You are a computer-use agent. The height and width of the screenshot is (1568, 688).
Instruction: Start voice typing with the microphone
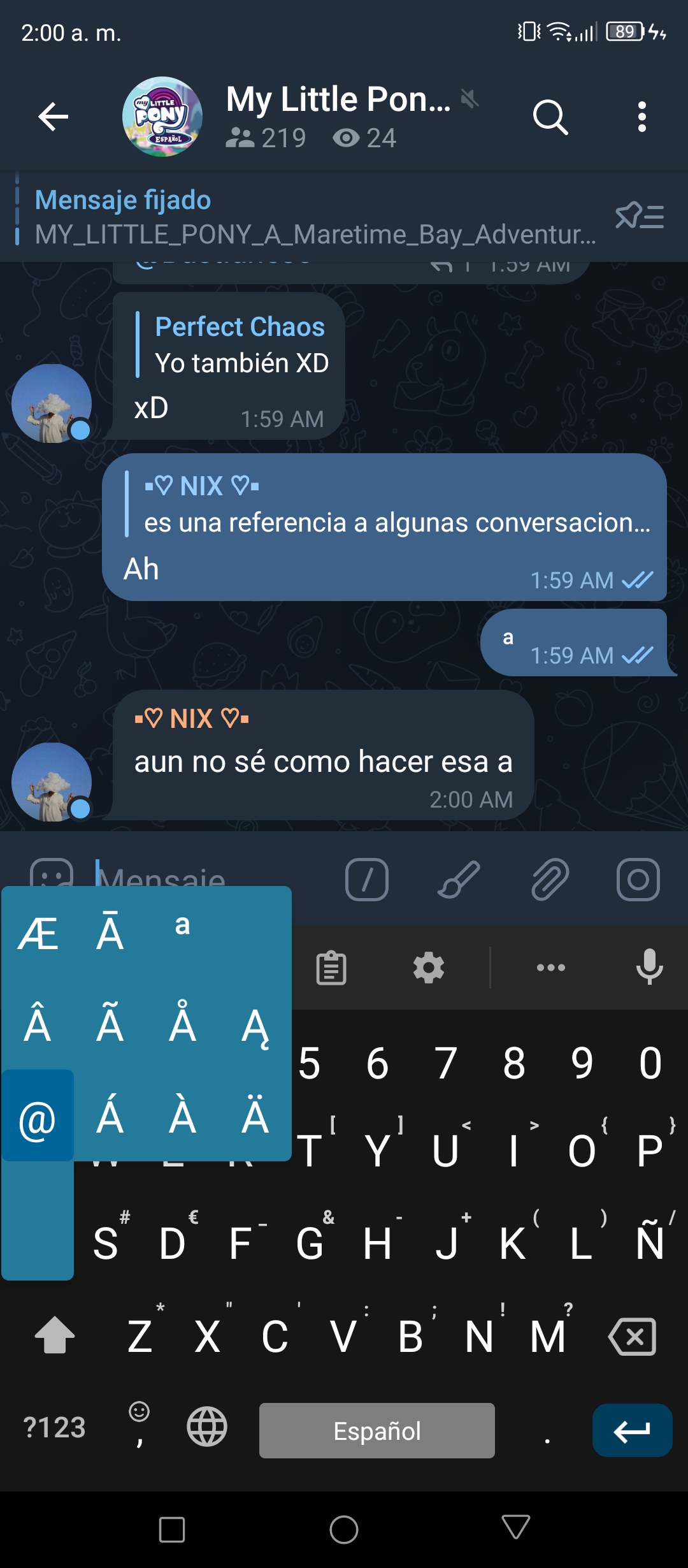tap(650, 967)
